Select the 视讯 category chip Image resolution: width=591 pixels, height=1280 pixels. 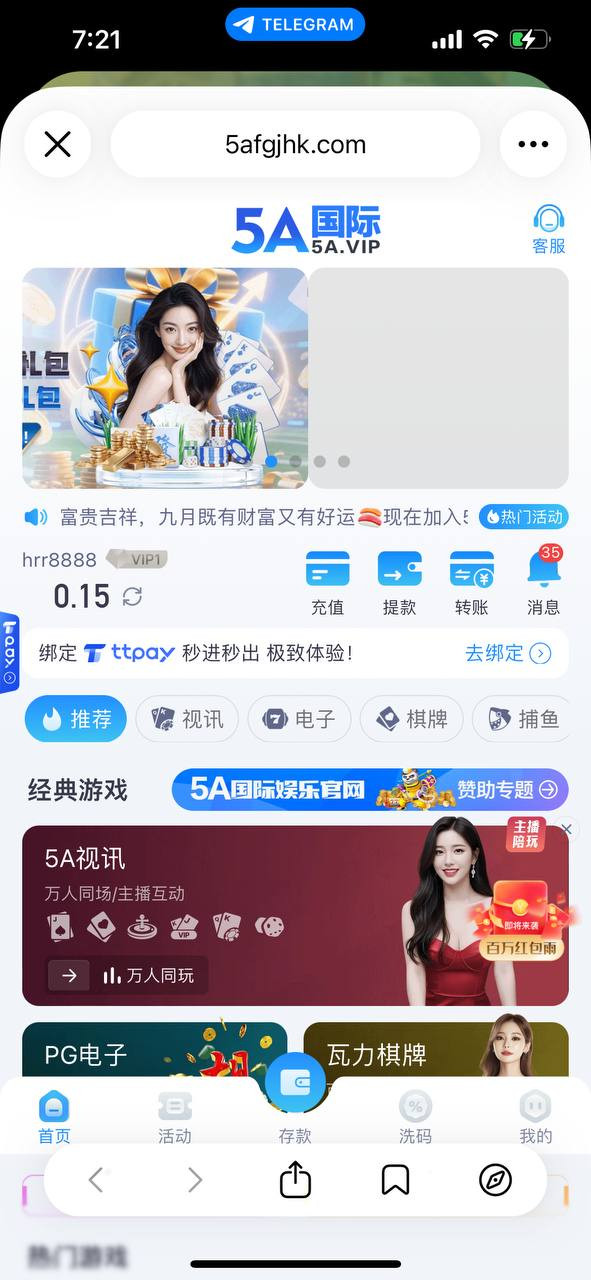[187, 719]
